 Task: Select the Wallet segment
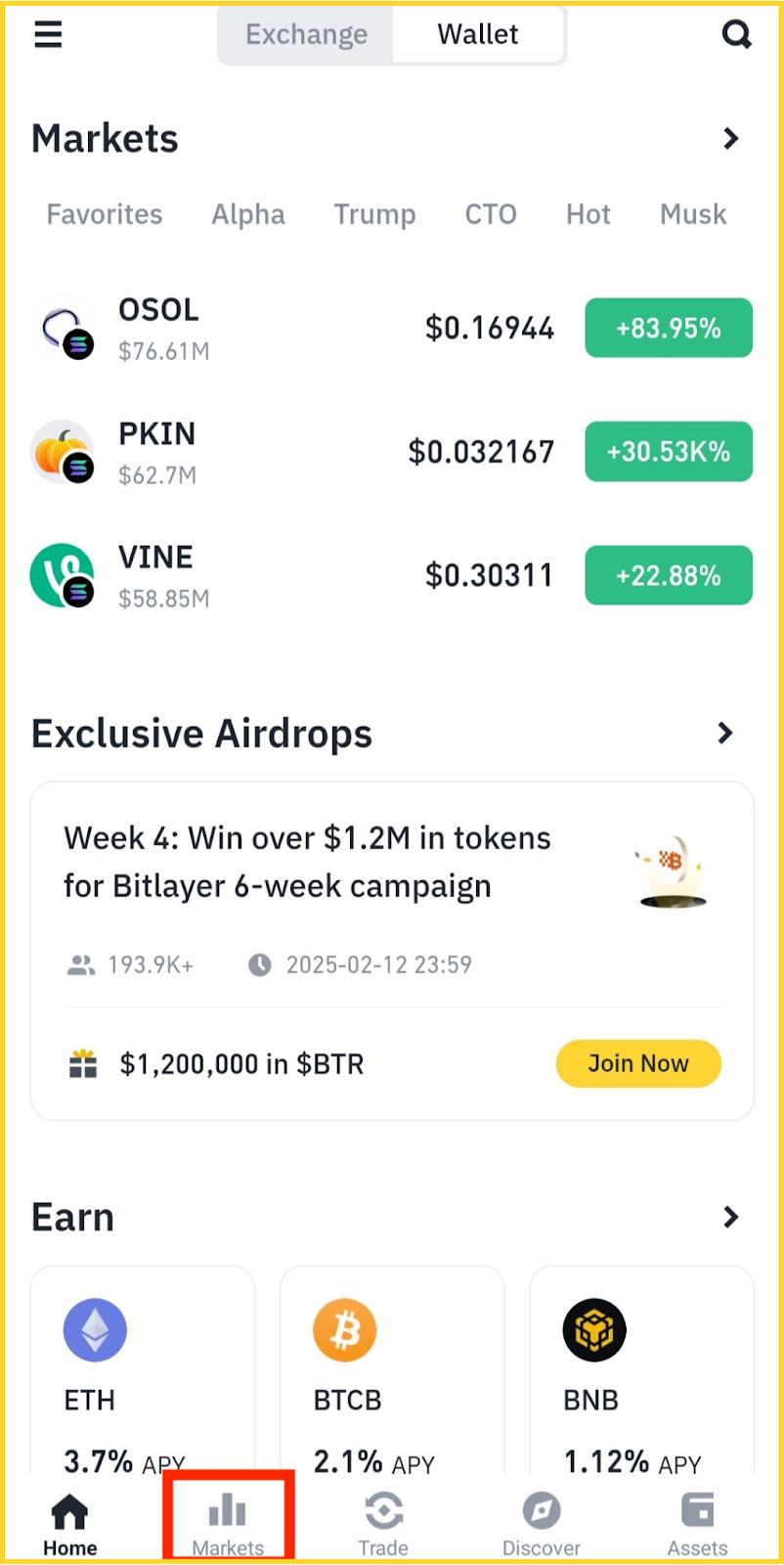coord(477,34)
